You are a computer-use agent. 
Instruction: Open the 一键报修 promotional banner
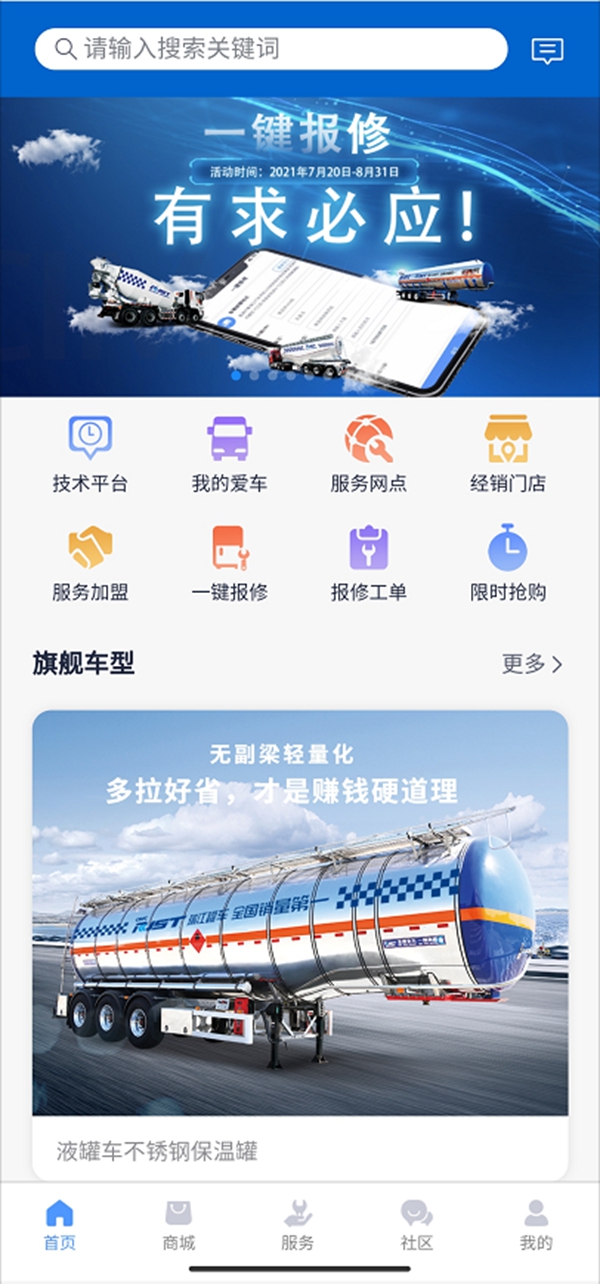click(300, 245)
